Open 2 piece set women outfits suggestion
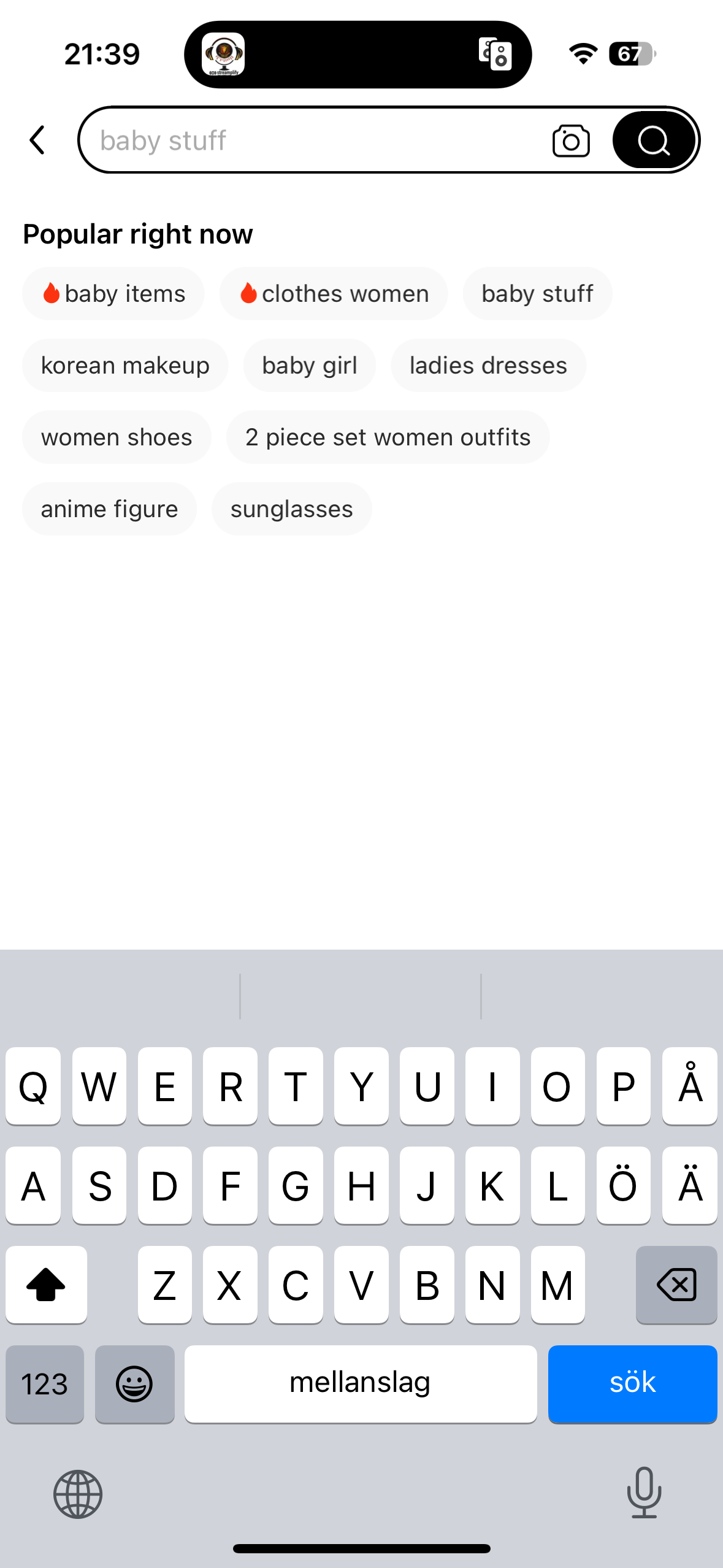 coord(388,437)
